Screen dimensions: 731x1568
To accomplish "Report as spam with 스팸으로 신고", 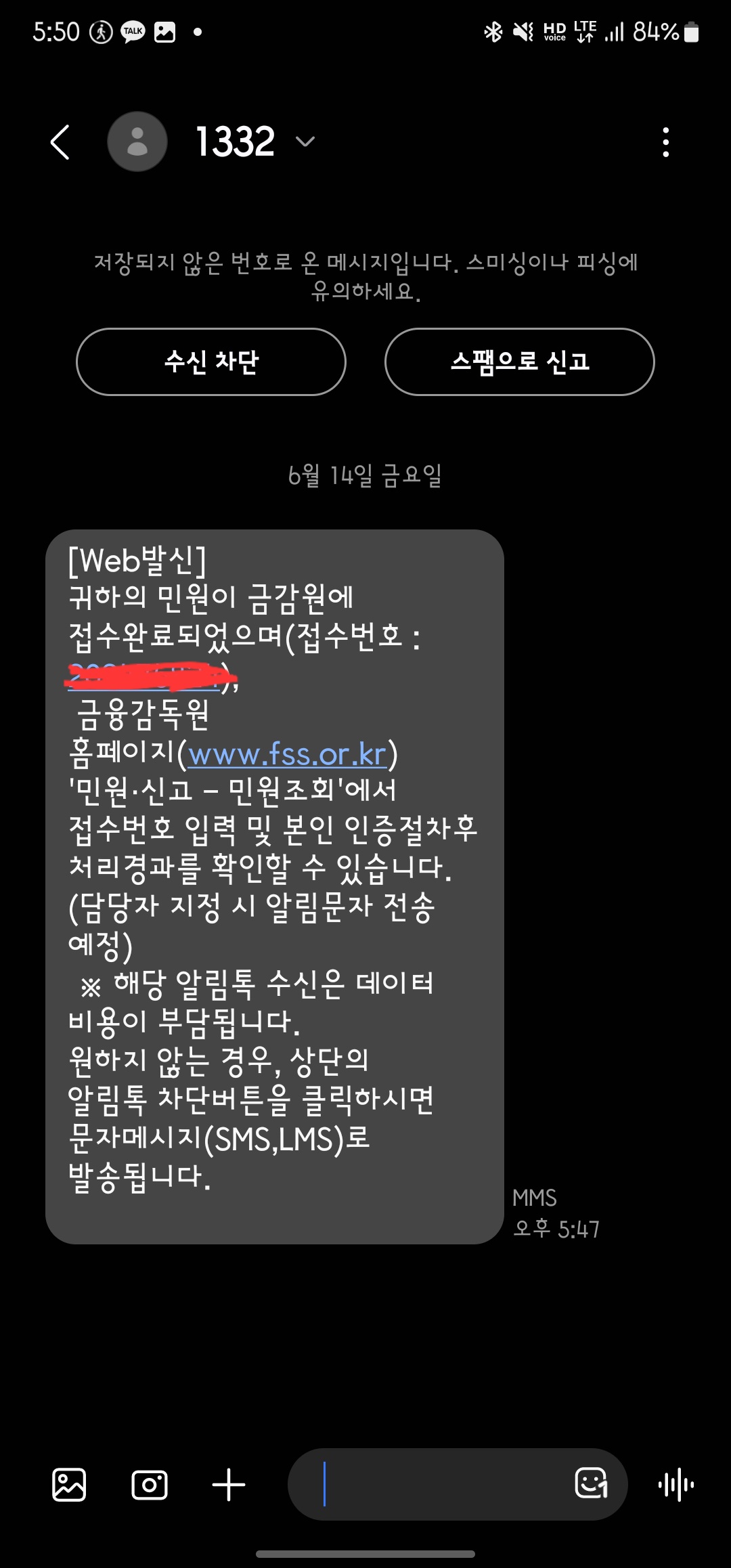I will point(520,362).
